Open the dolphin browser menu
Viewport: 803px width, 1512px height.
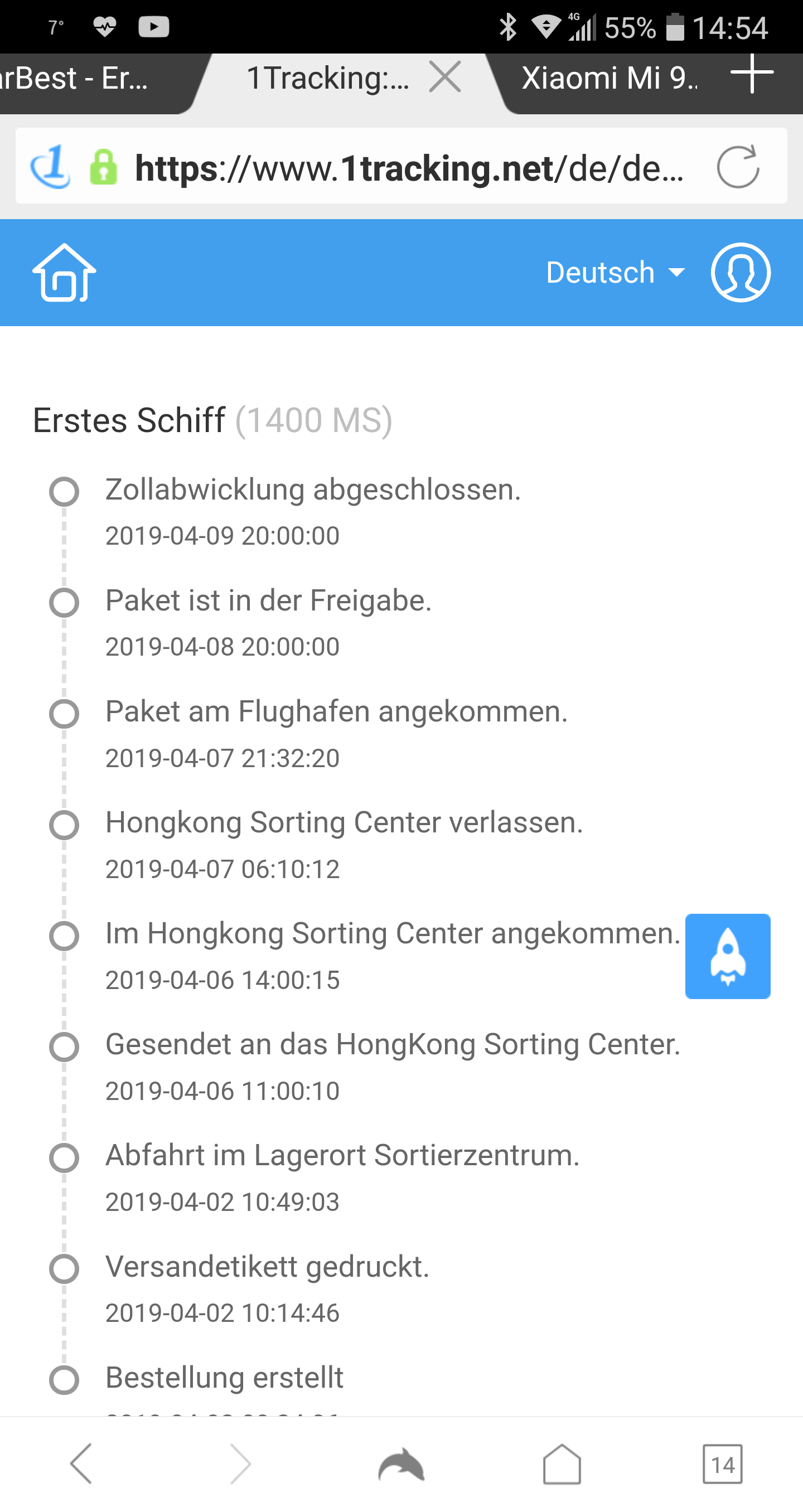tap(401, 1464)
